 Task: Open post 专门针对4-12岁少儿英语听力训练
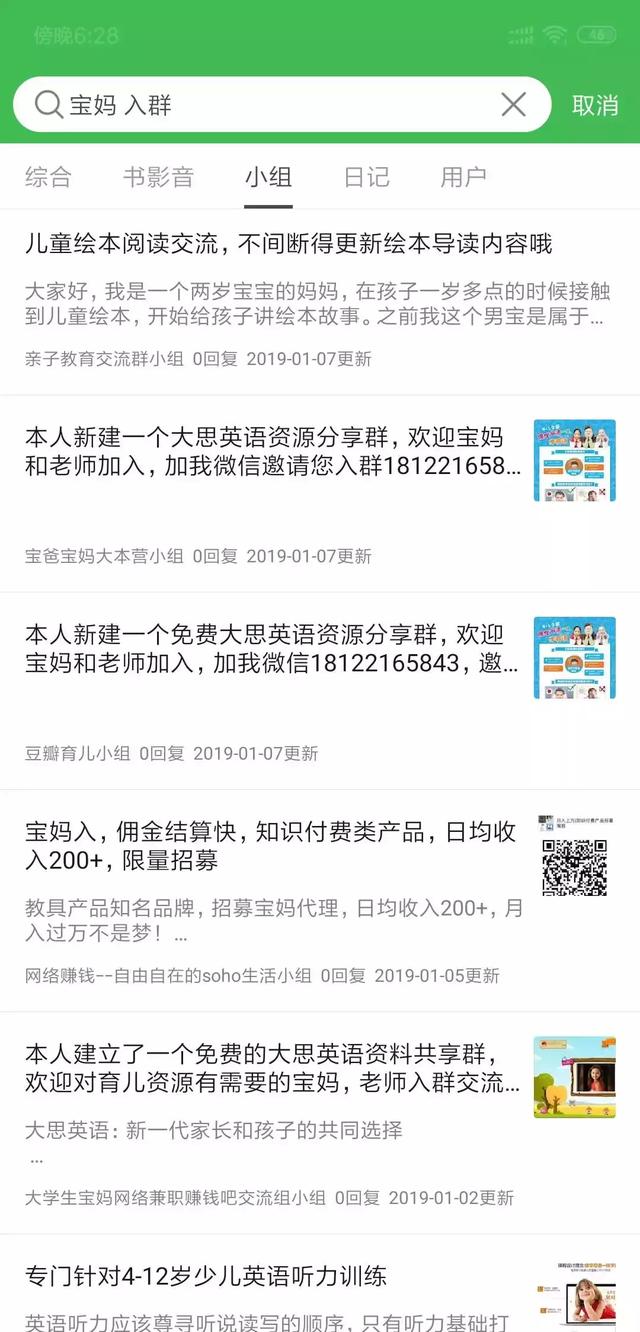pyautogui.click(x=205, y=1277)
